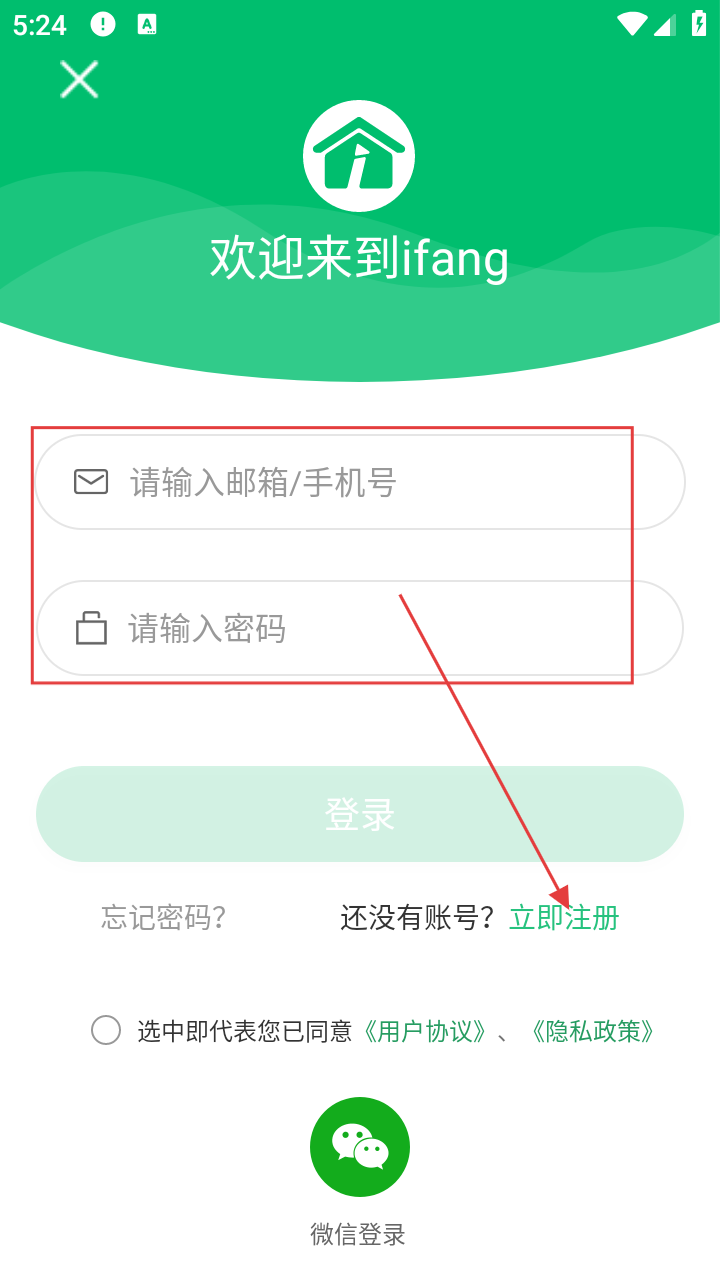Screen dimensions: 720x1280
Task: Open the 《用户协议》 user agreement
Action: 426,1031
